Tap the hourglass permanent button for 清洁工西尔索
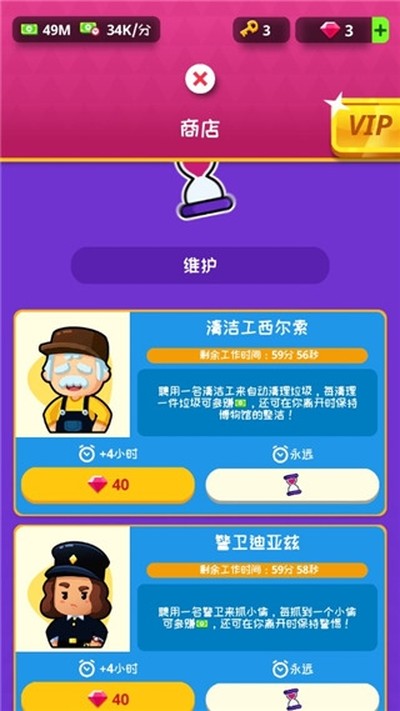The image size is (400, 711). point(293,485)
